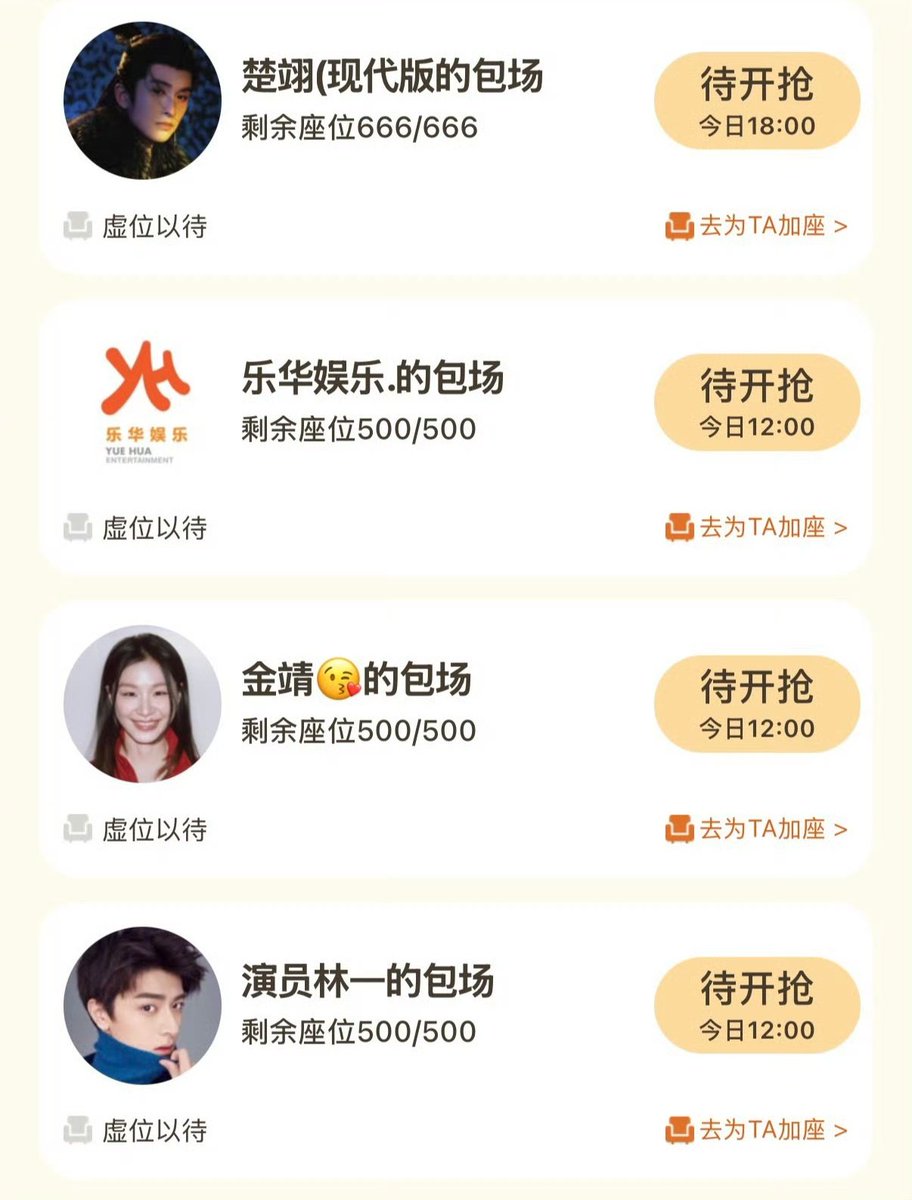View 演员林一's avatar profile
Screen dimensions: 912x1200
point(143,1006)
